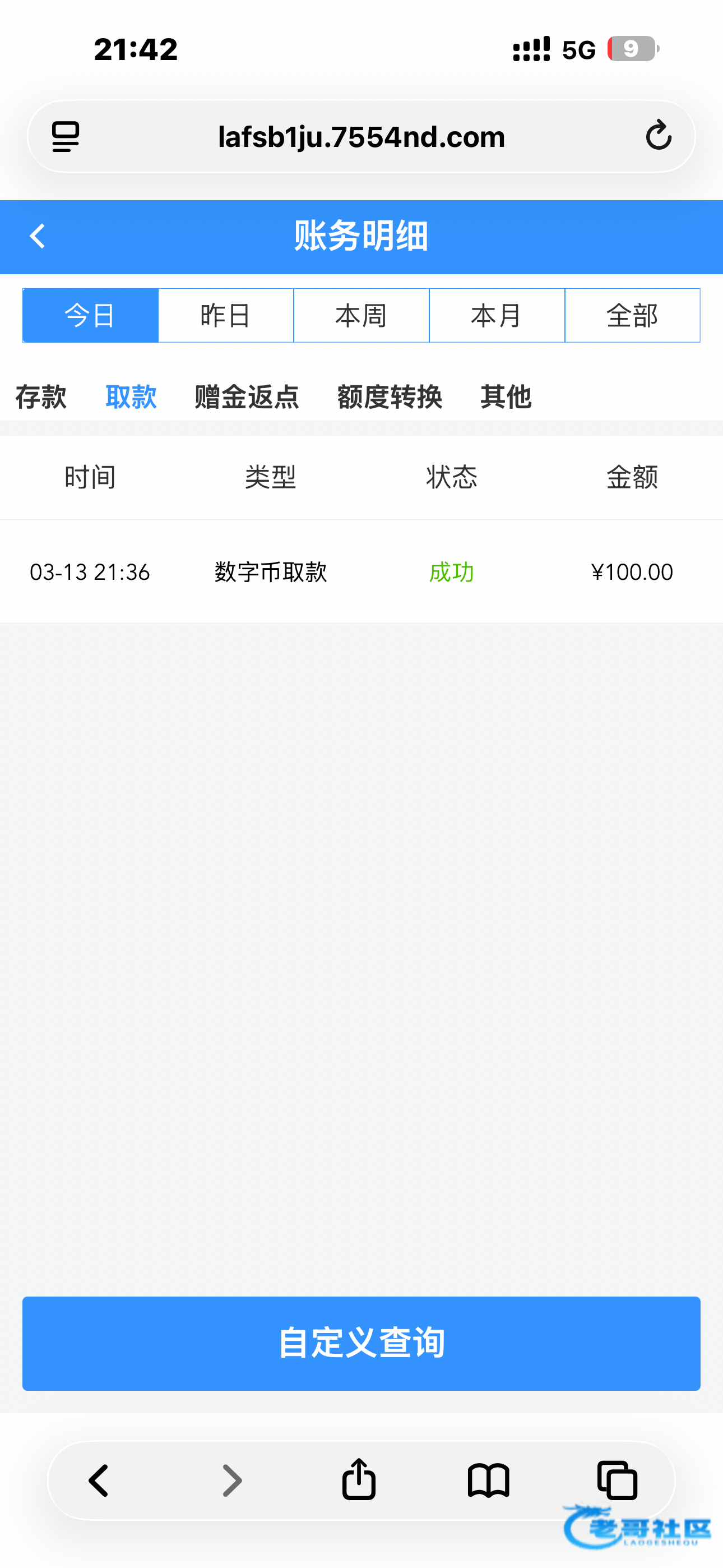
Task: Switch to the 额度转换 tab
Action: tap(390, 397)
